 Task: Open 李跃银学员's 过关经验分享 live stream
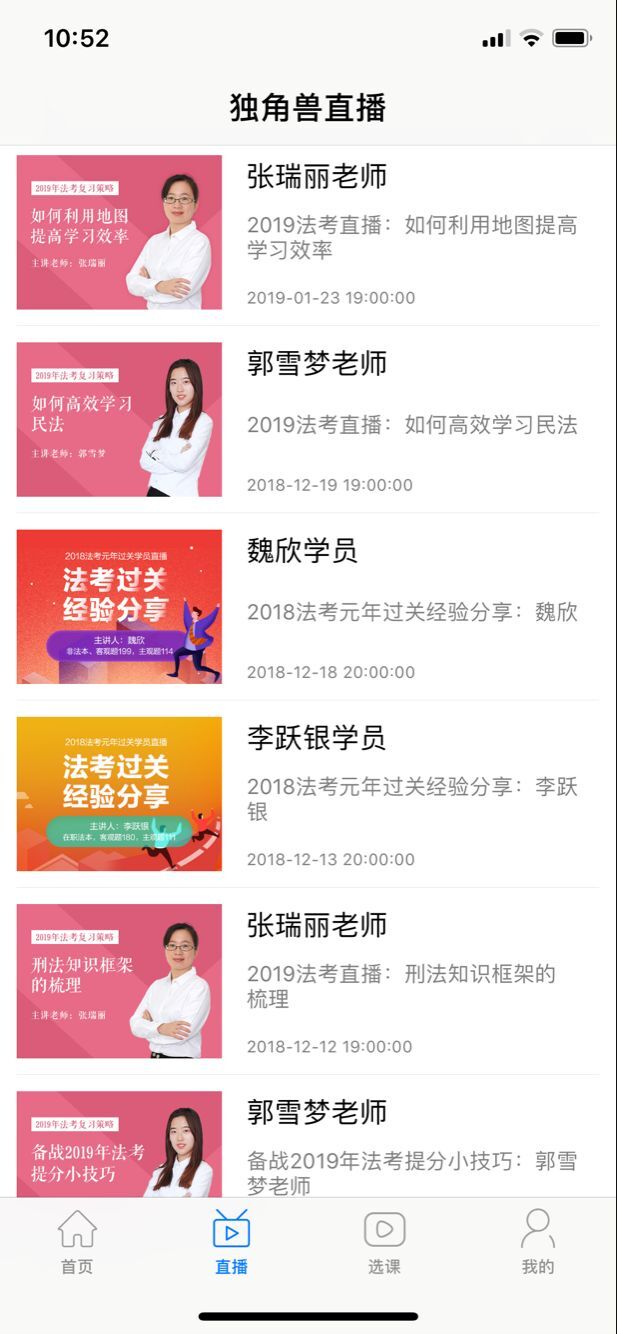point(308,794)
